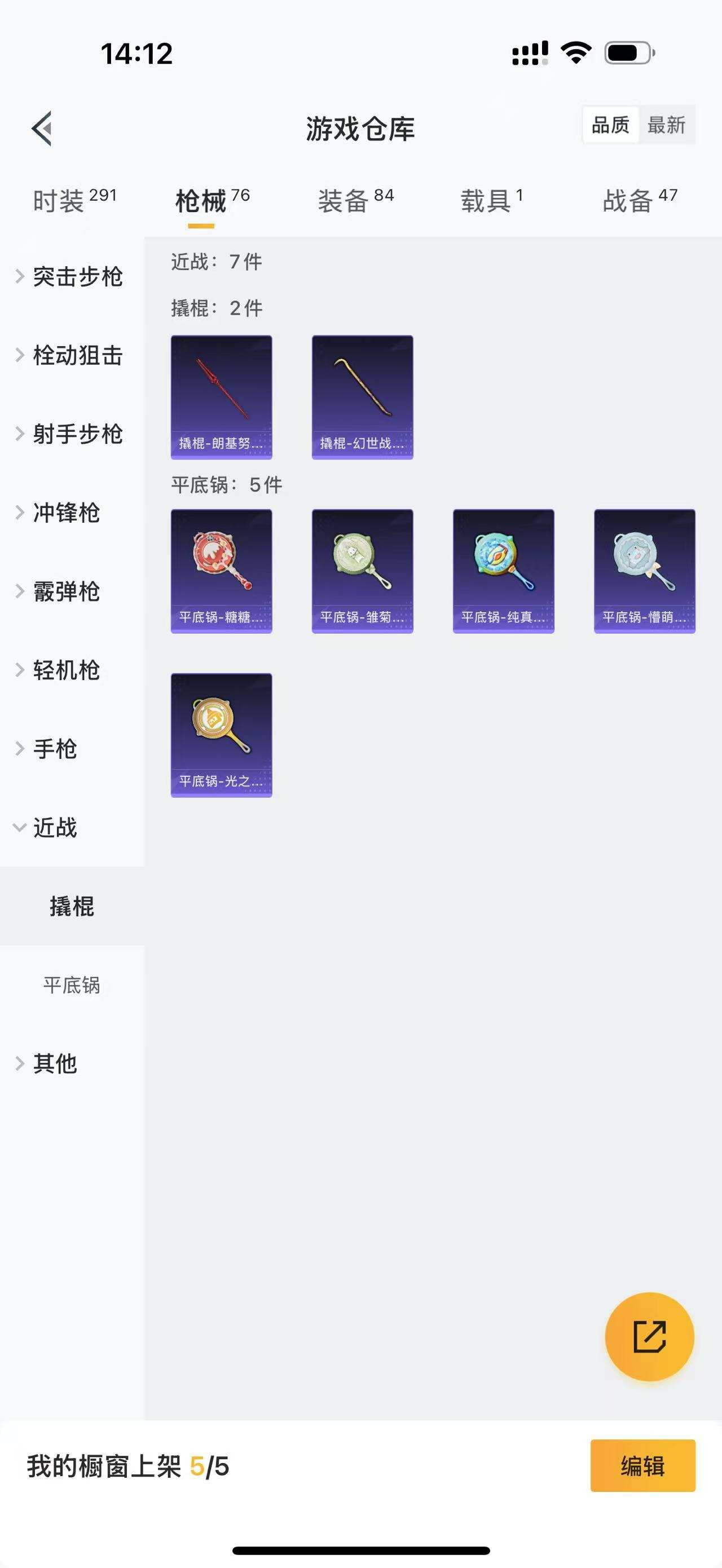
Task: Expand the 霰弹枪 category
Action: (67, 591)
